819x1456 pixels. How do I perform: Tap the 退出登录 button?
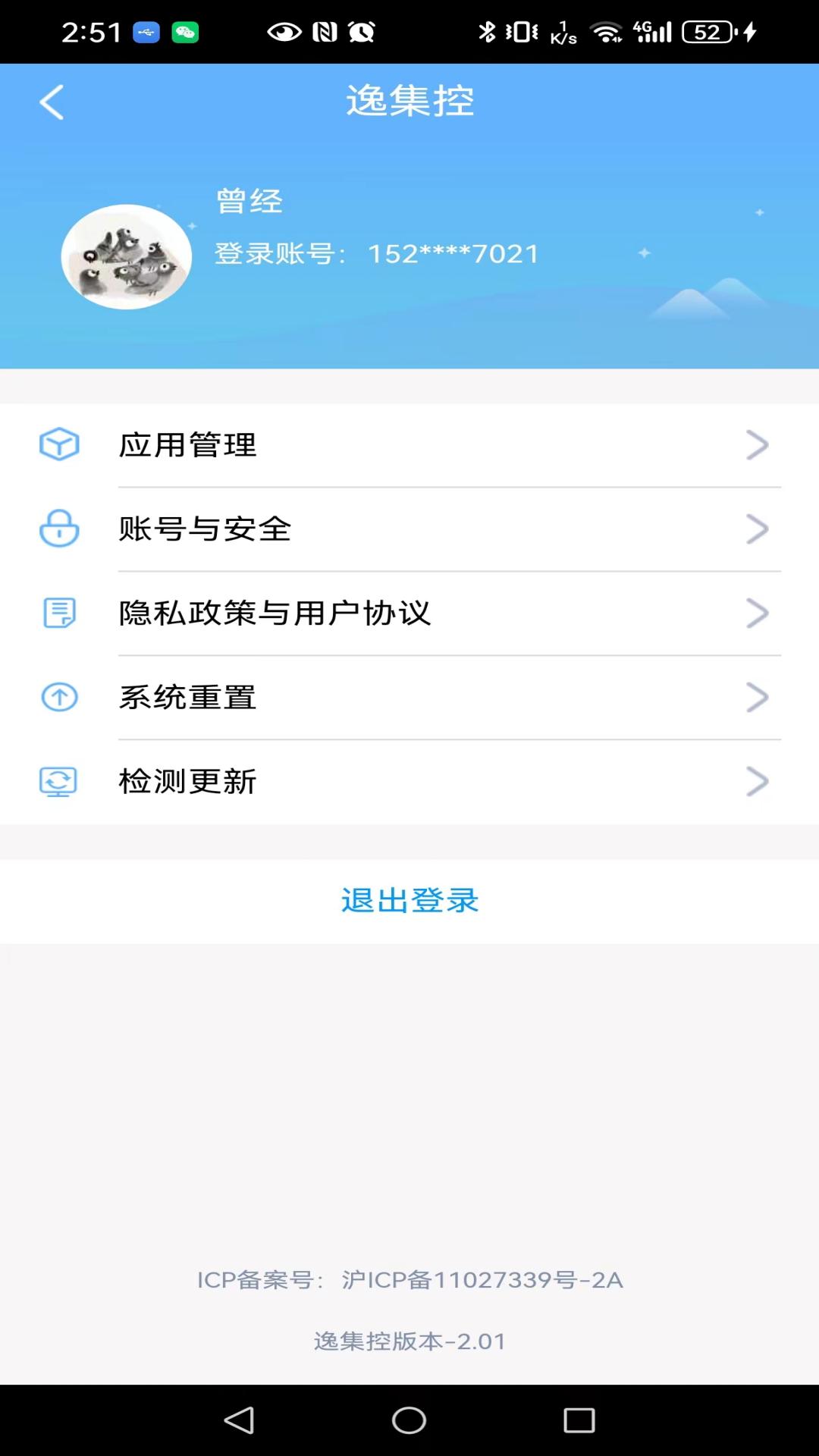coord(409,902)
